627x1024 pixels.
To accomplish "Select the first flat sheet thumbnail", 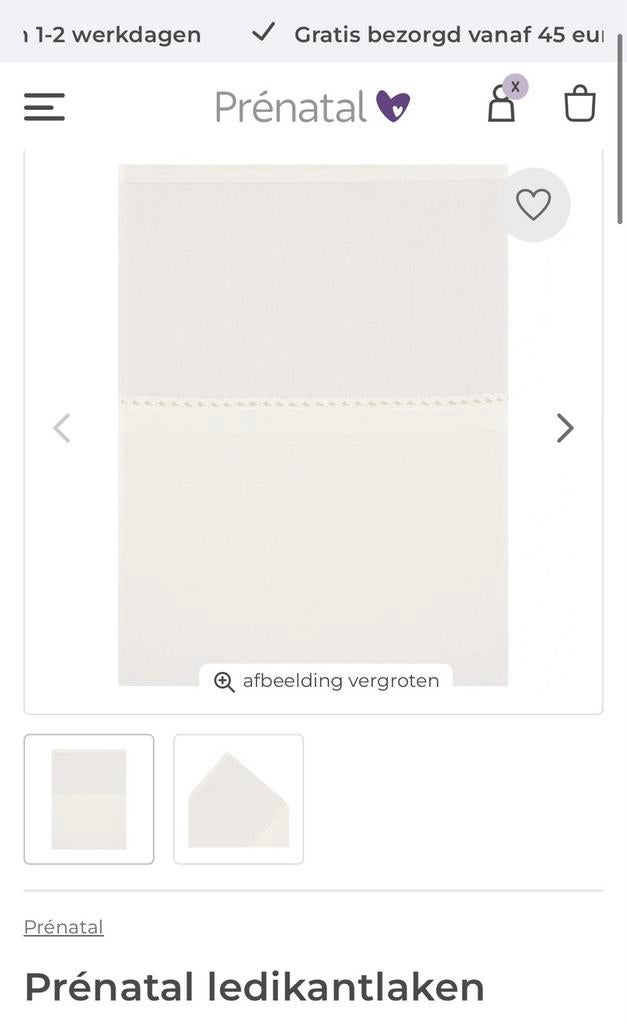I will click(x=89, y=799).
